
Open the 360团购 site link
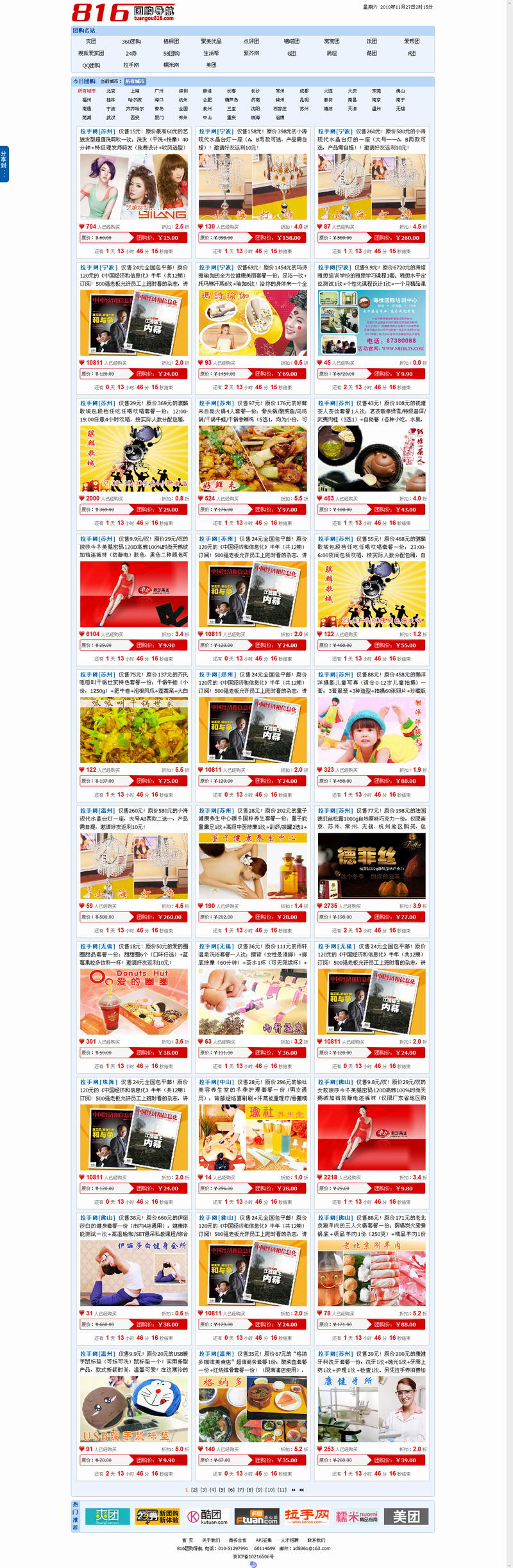pyautogui.click(x=131, y=42)
